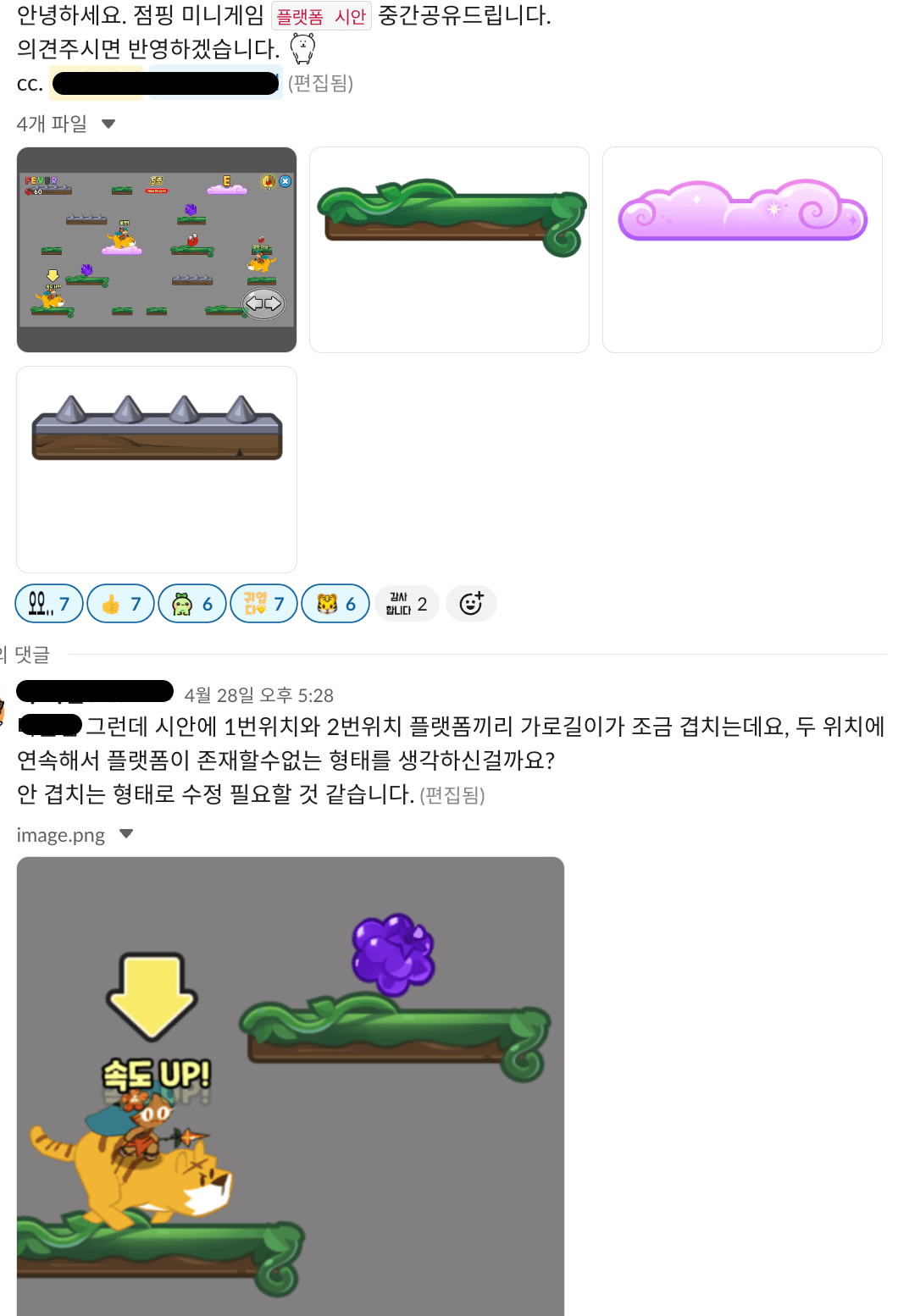Add the eyes reaction with count 7
898x1316 pixels.
tap(49, 604)
